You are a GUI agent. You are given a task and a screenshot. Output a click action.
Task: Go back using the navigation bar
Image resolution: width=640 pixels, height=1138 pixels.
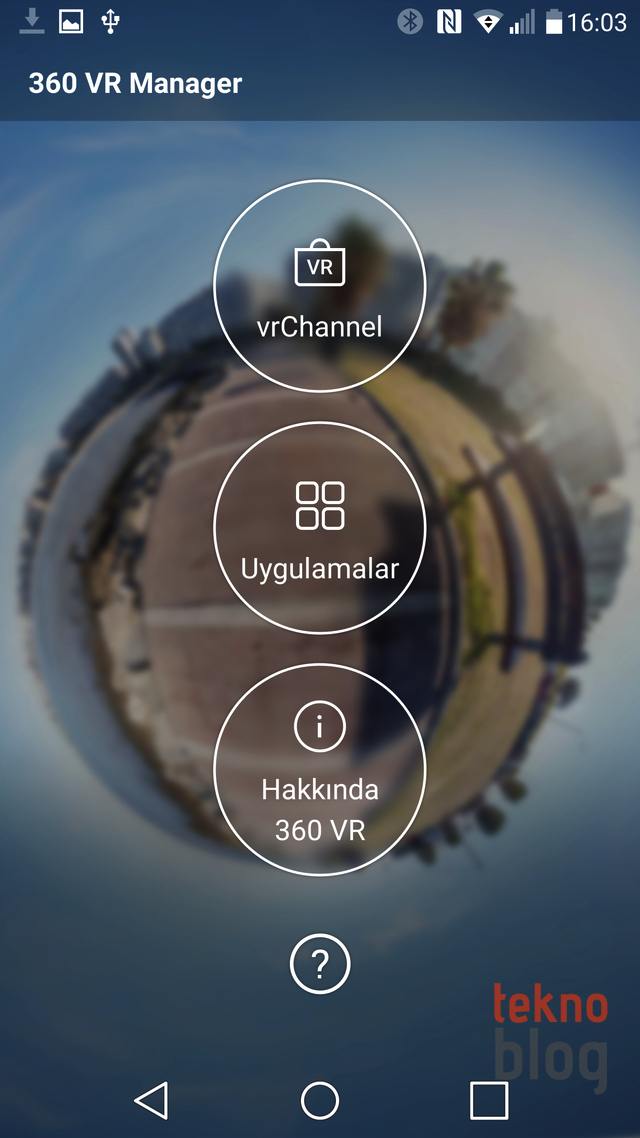(152, 1100)
